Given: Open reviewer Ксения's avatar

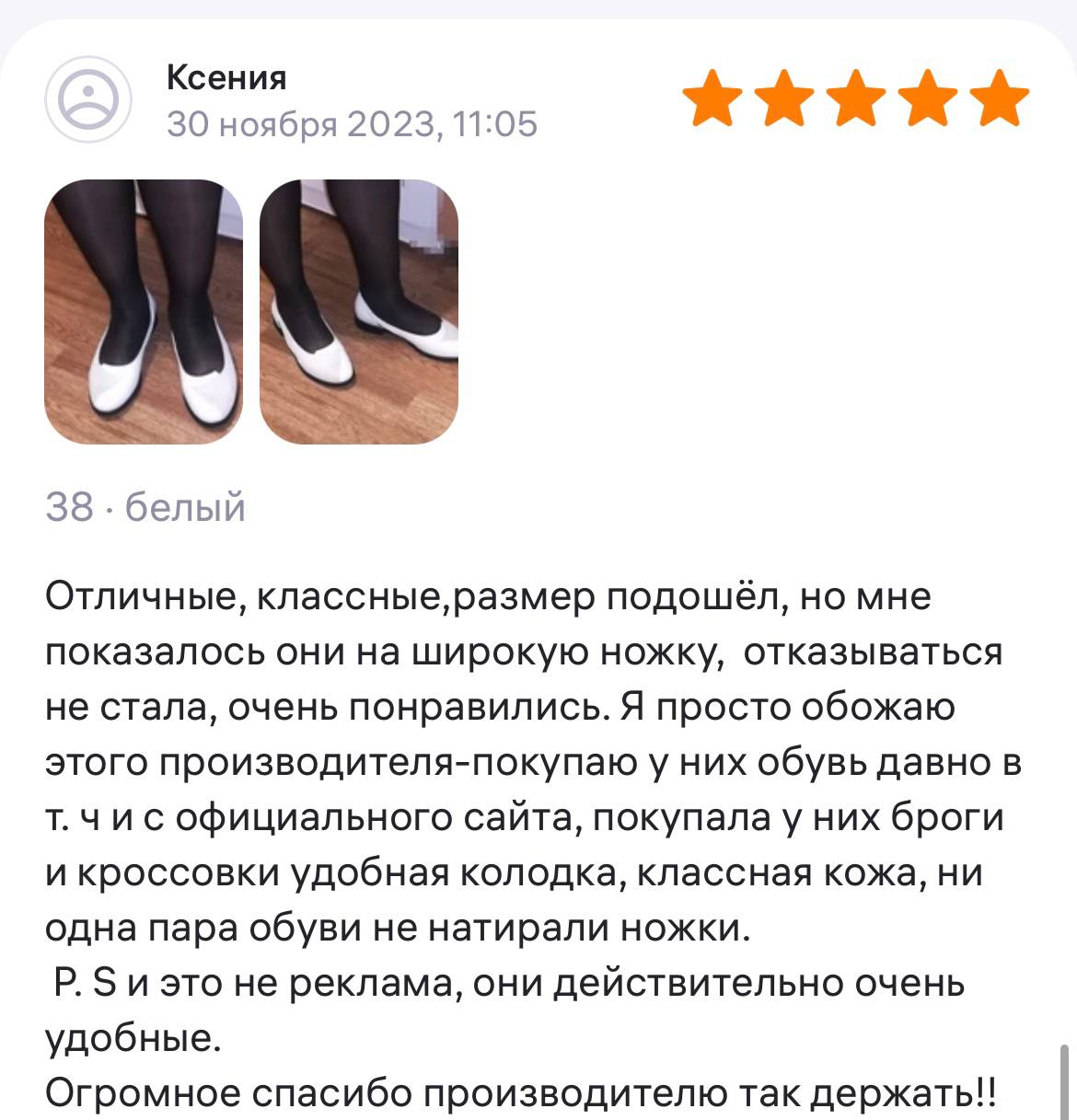Looking at the screenshot, I should [88, 99].
